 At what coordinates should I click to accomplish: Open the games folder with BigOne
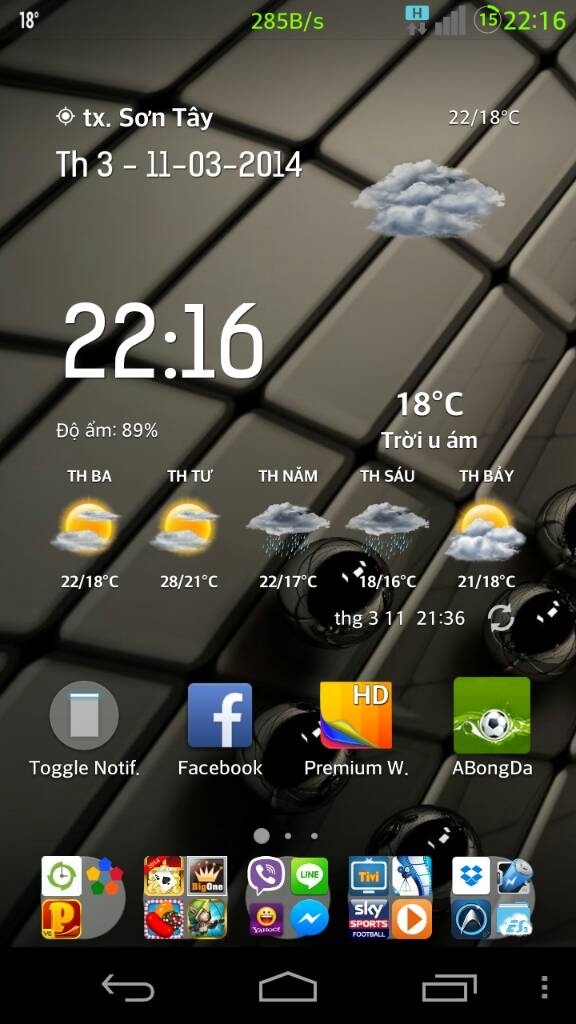click(x=185, y=897)
